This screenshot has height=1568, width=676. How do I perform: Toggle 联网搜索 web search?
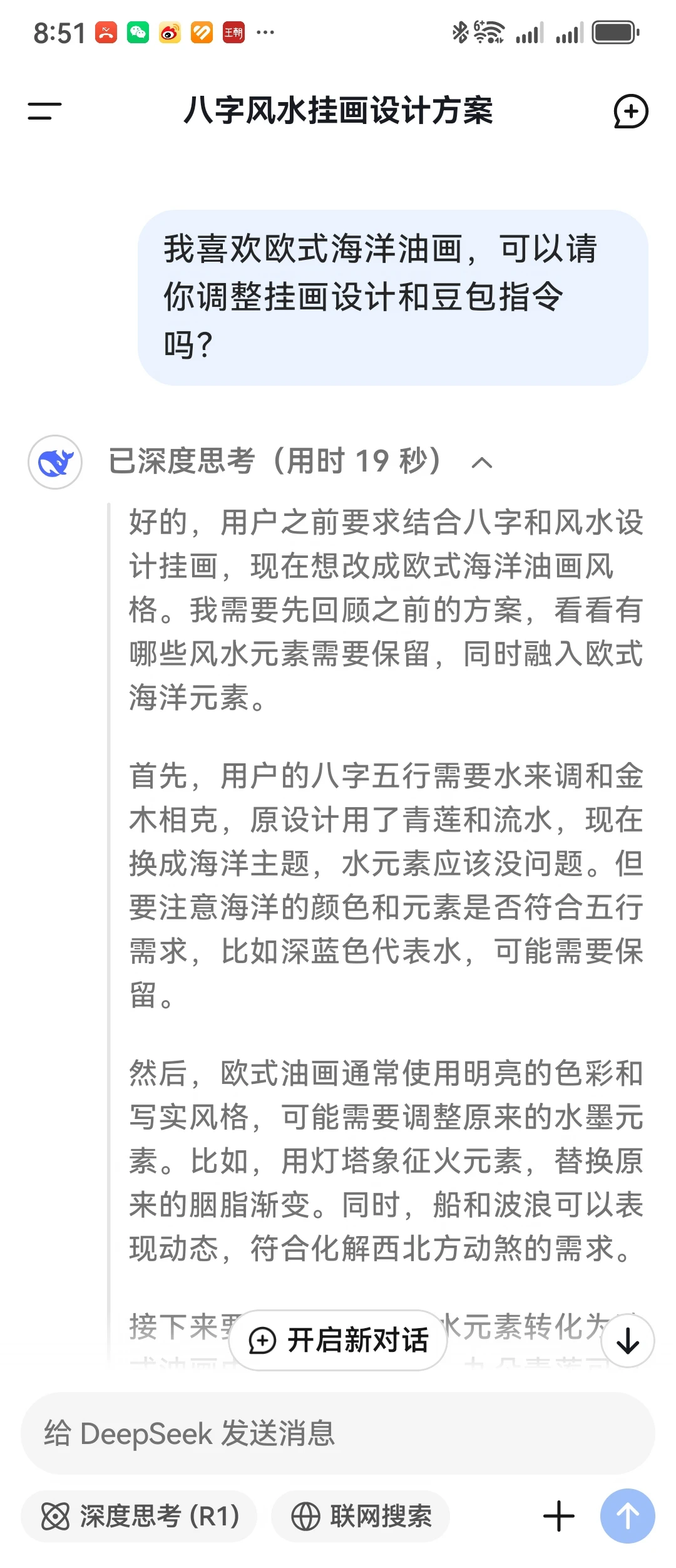(361, 1517)
